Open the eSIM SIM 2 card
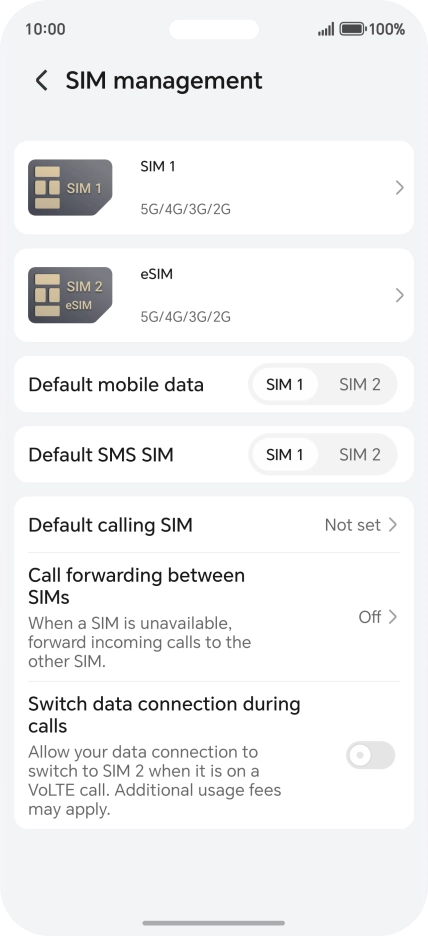The height and width of the screenshot is (936, 428). (x=214, y=295)
